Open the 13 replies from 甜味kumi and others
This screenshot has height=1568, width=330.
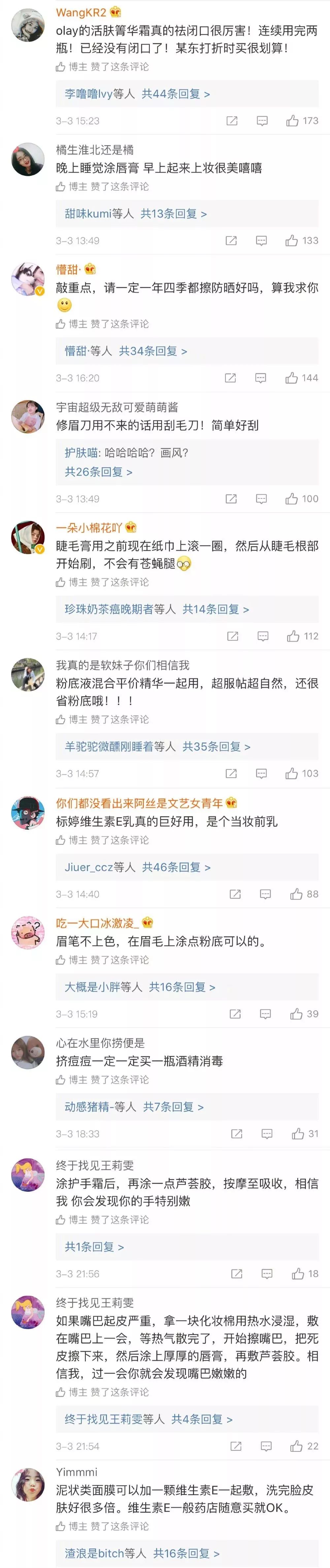[x=136, y=213]
